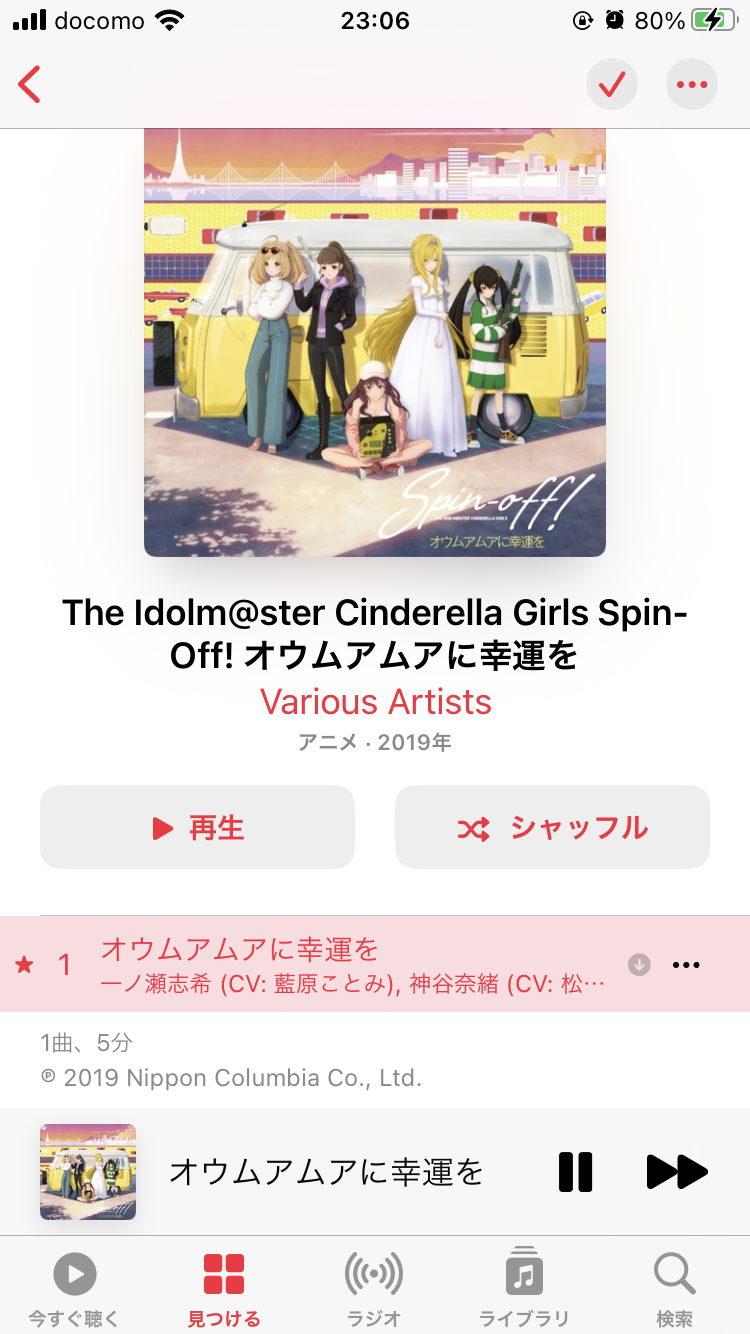Open the Various Artists link
The height and width of the screenshot is (1334, 750).
click(375, 701)
